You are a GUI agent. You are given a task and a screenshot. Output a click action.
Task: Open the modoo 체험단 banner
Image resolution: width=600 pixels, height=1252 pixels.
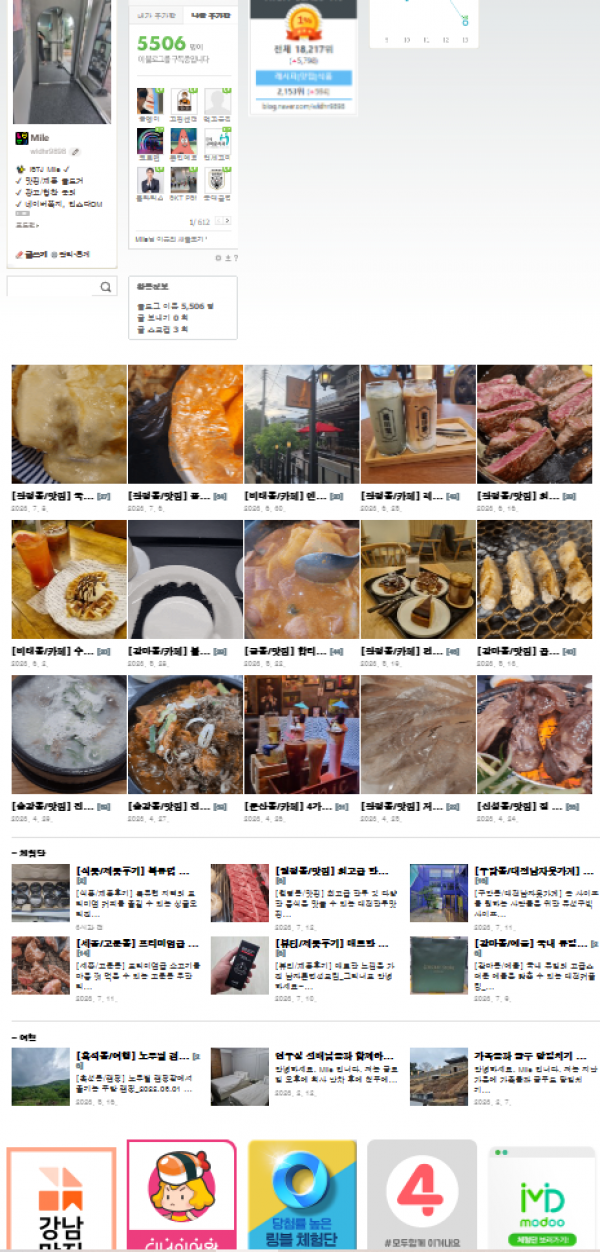pyautogui.click(x=541, y=1199)
